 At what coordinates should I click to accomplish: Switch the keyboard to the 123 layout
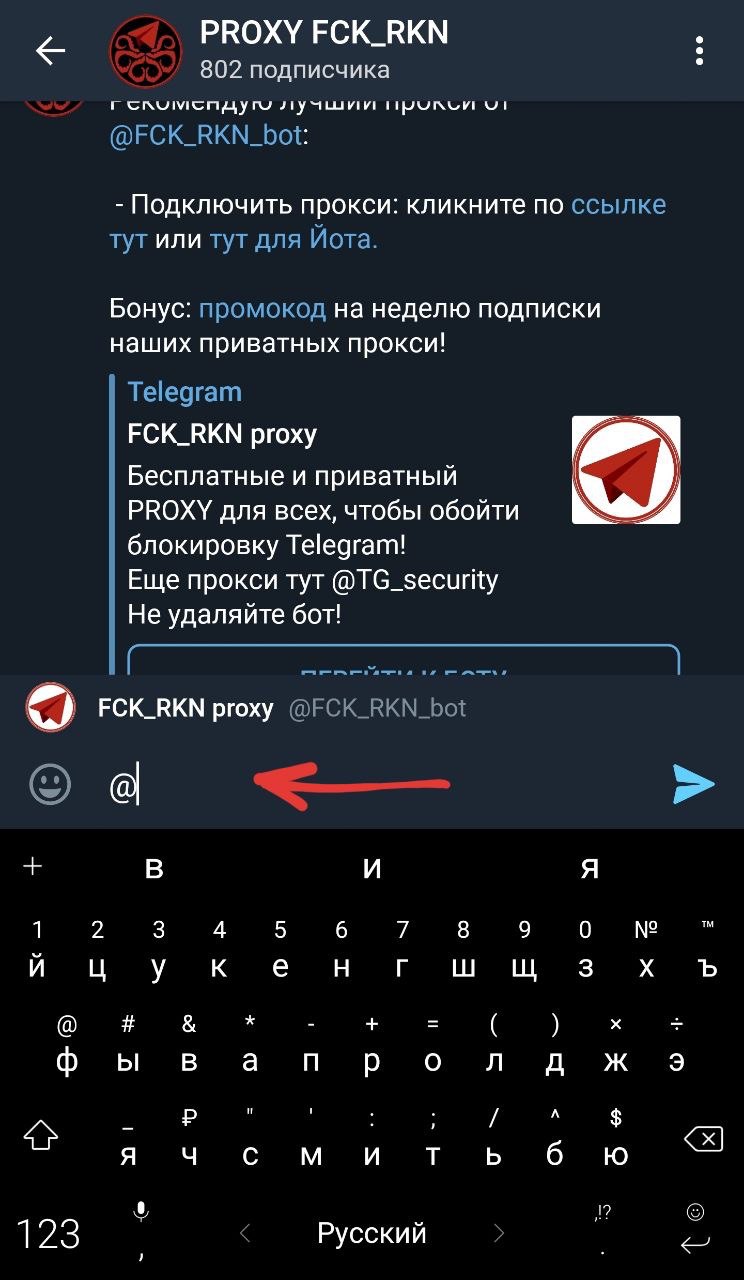pos(48,1234)
